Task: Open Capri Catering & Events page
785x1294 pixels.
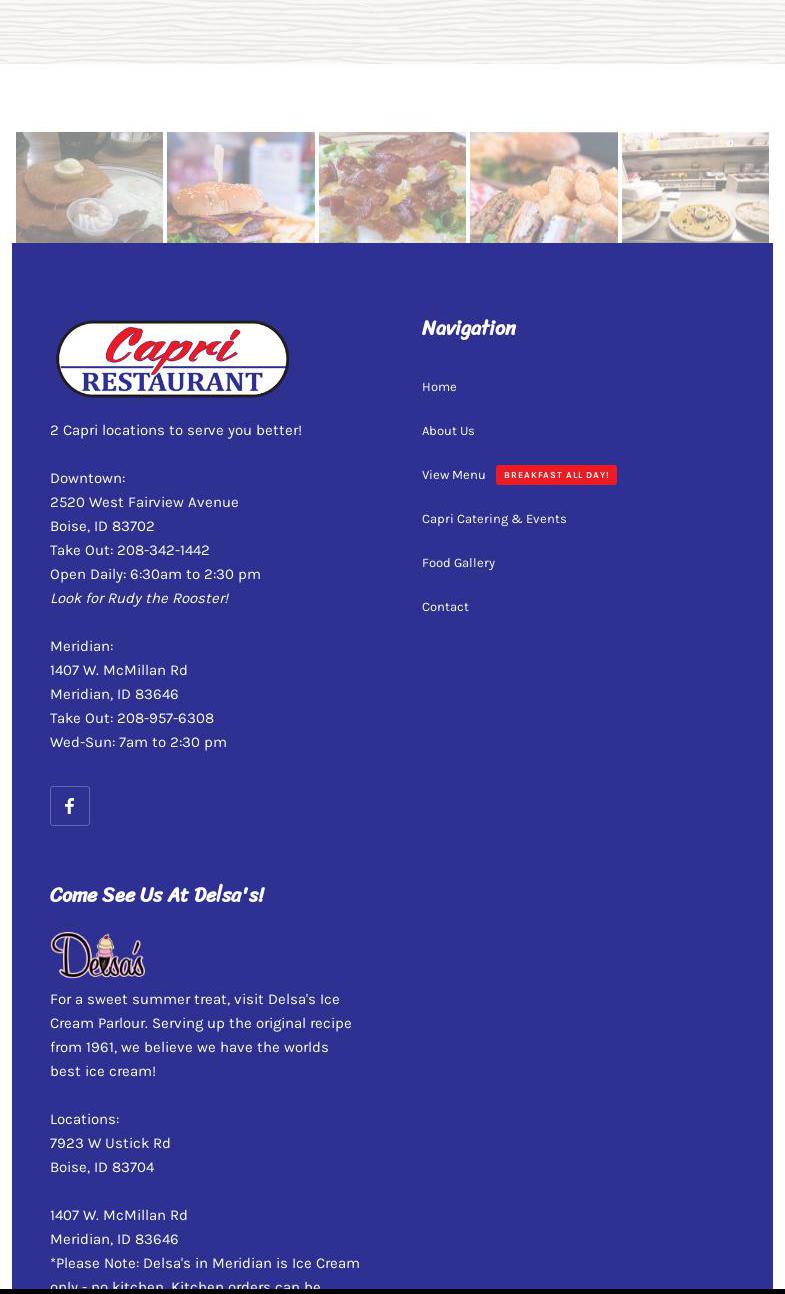Action: [x=494, y=519]
